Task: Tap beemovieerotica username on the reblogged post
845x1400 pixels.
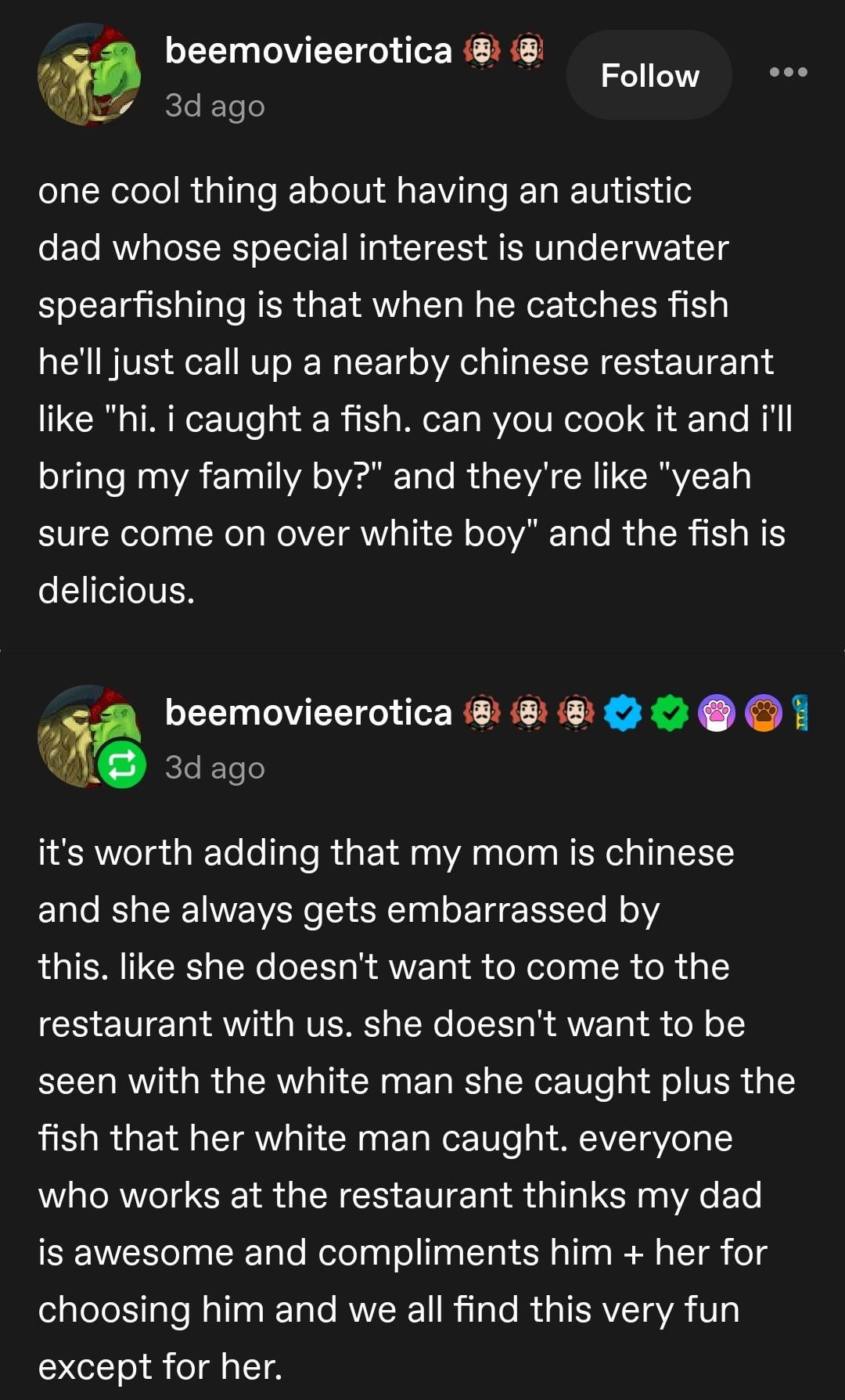Action: [x=308, y=713]
